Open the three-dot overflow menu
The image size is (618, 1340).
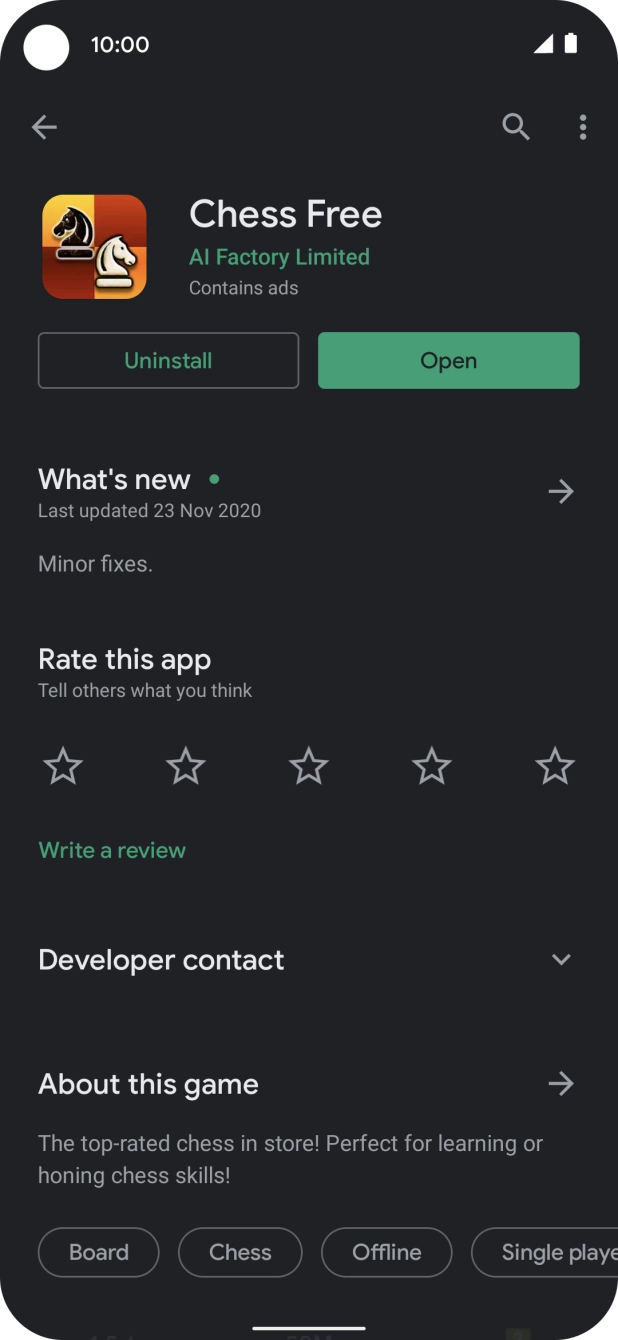582,127
